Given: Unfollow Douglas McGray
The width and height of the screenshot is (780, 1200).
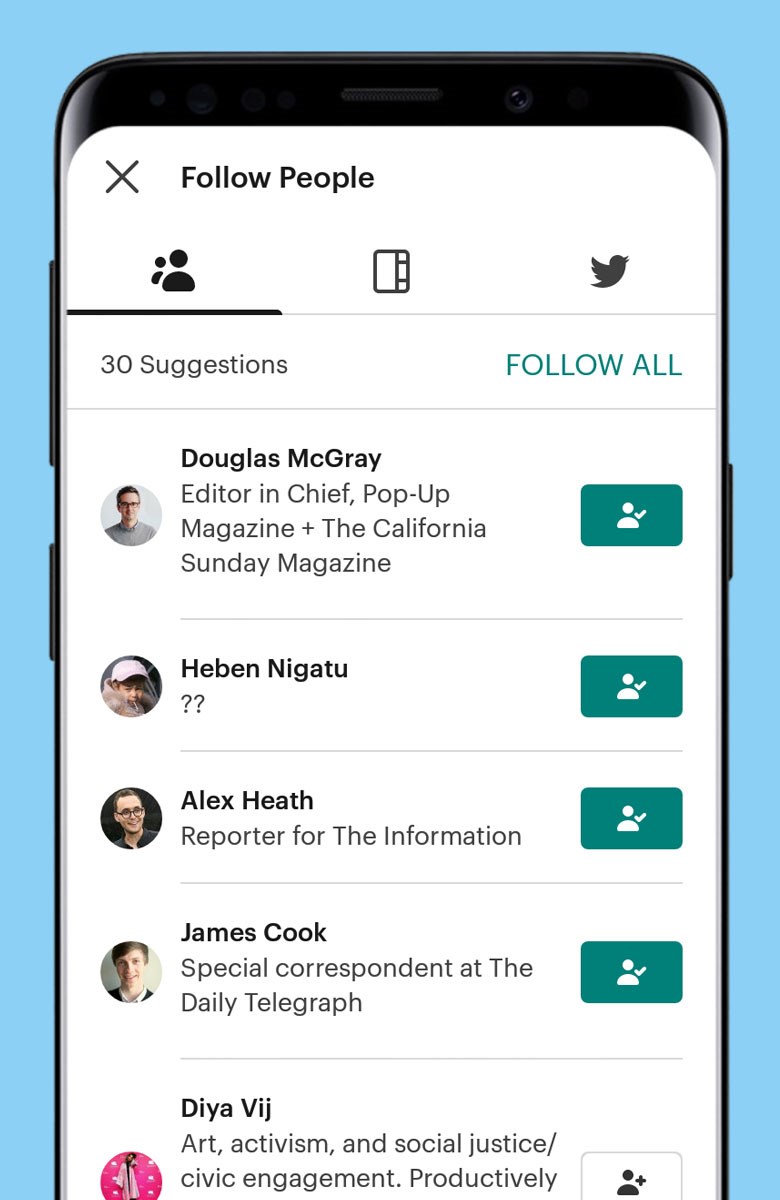Looking at the screenshot, I should coord(631,515).
